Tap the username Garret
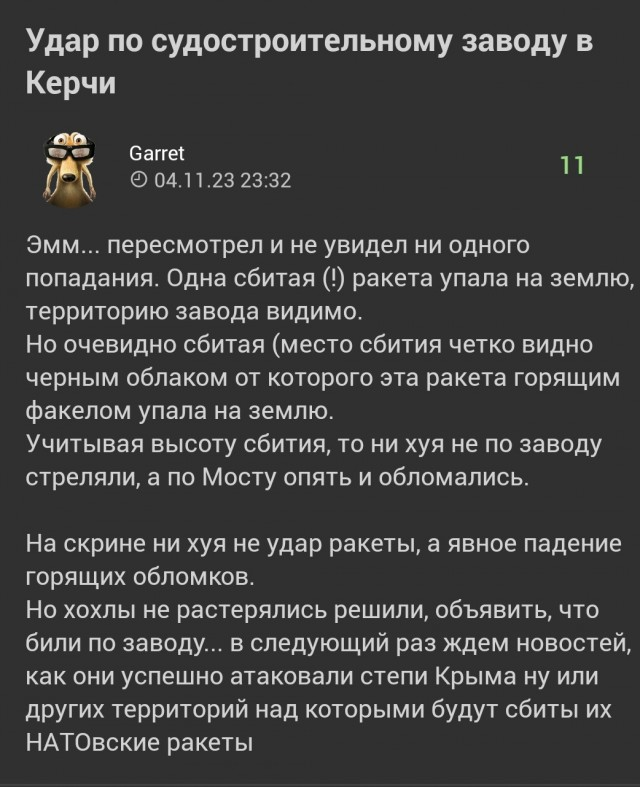Screen dimensions: 640x787 coord(157,153)
